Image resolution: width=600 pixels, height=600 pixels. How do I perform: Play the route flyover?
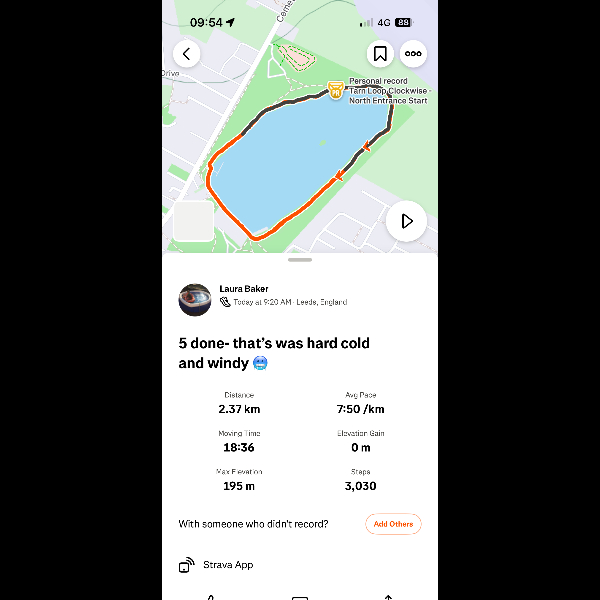tap(406, 221)
